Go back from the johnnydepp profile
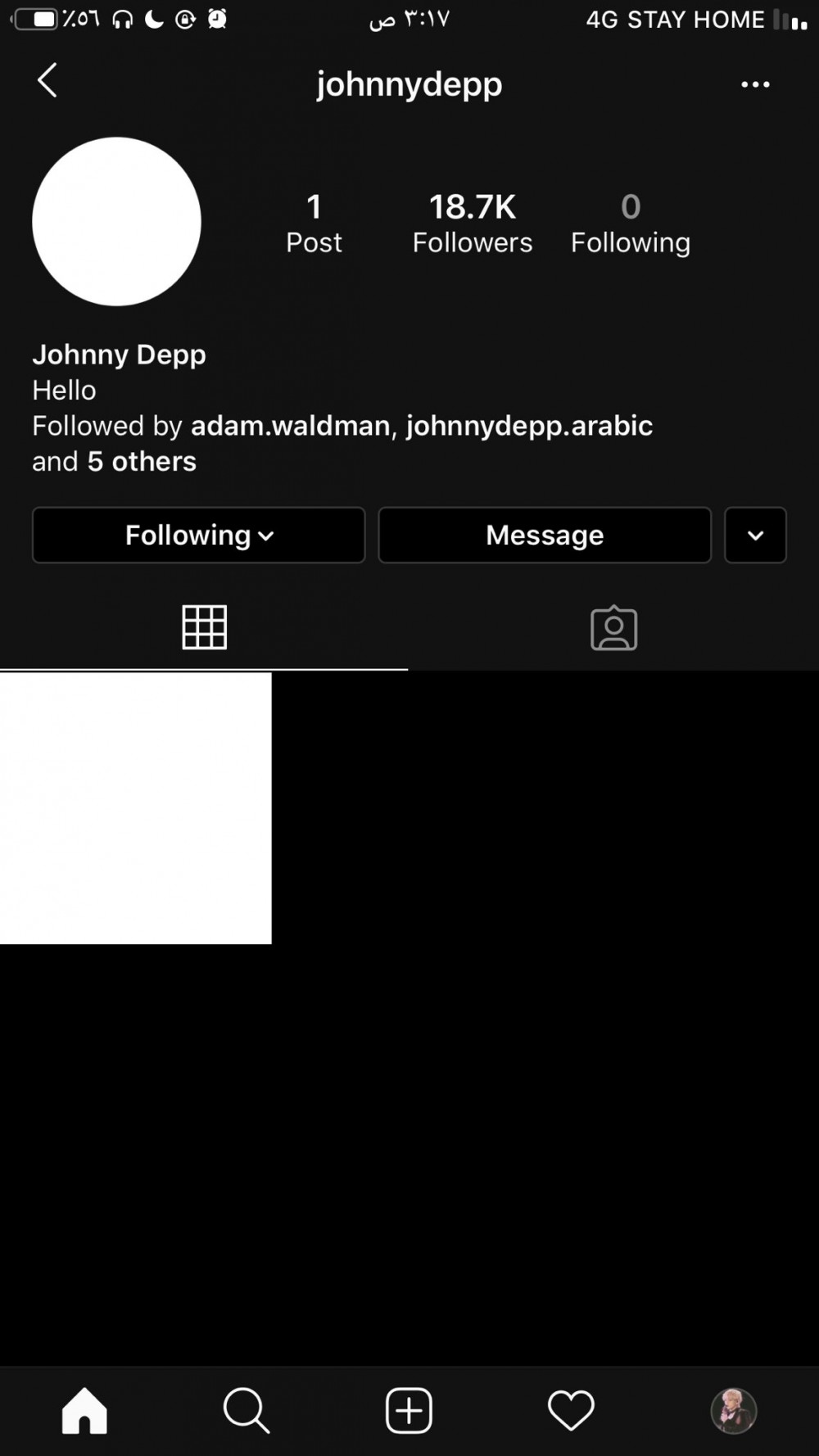819x1456 pixels. coord(48,81)
